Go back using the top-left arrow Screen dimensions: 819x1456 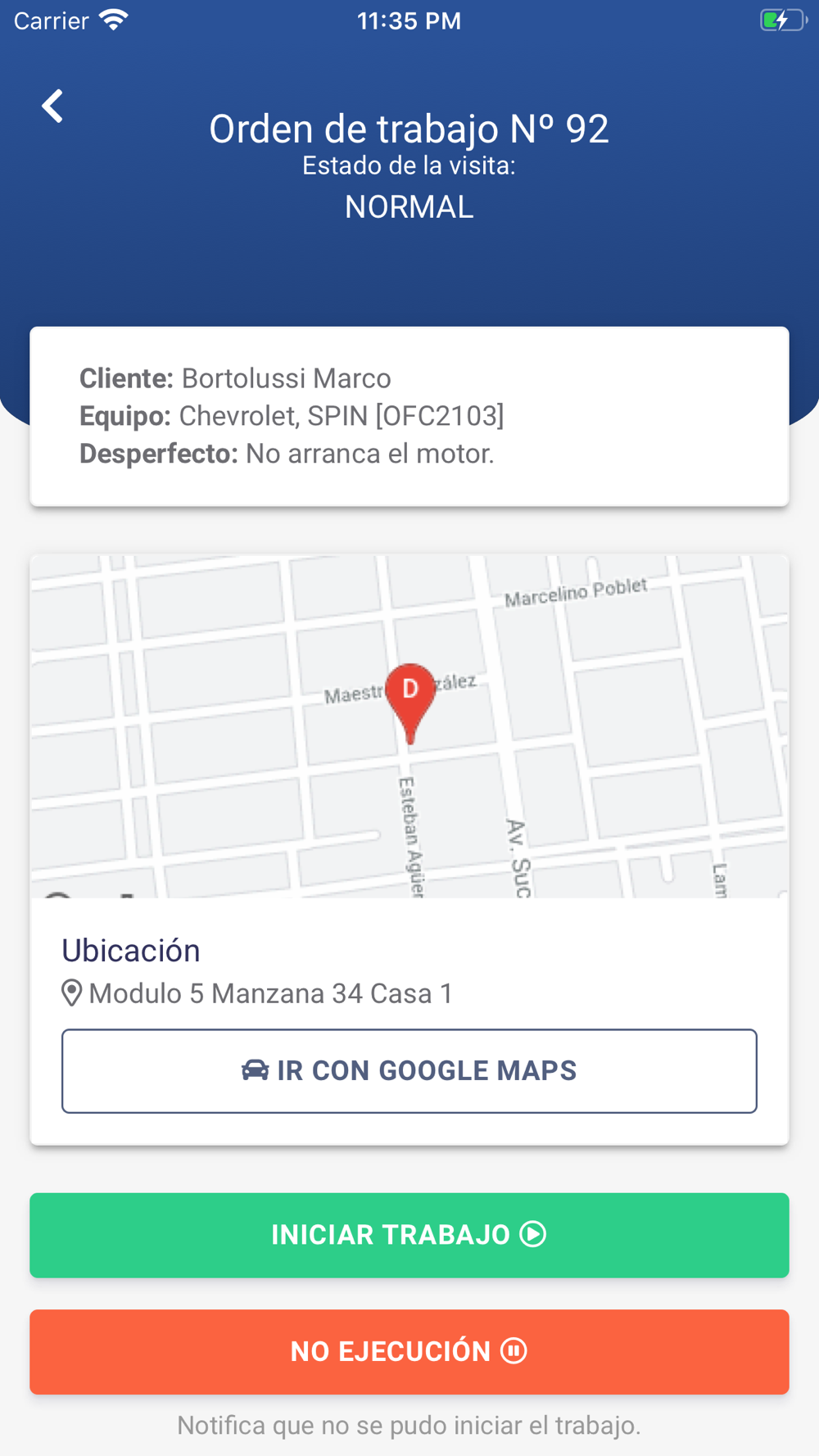pos(53,106)
